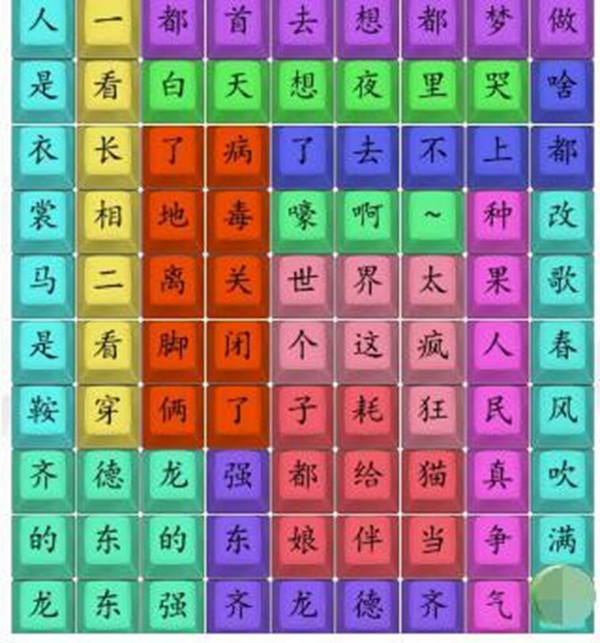Tap the 种 character tile
This screenshot has width=600, height=643.
coord(497,215)
